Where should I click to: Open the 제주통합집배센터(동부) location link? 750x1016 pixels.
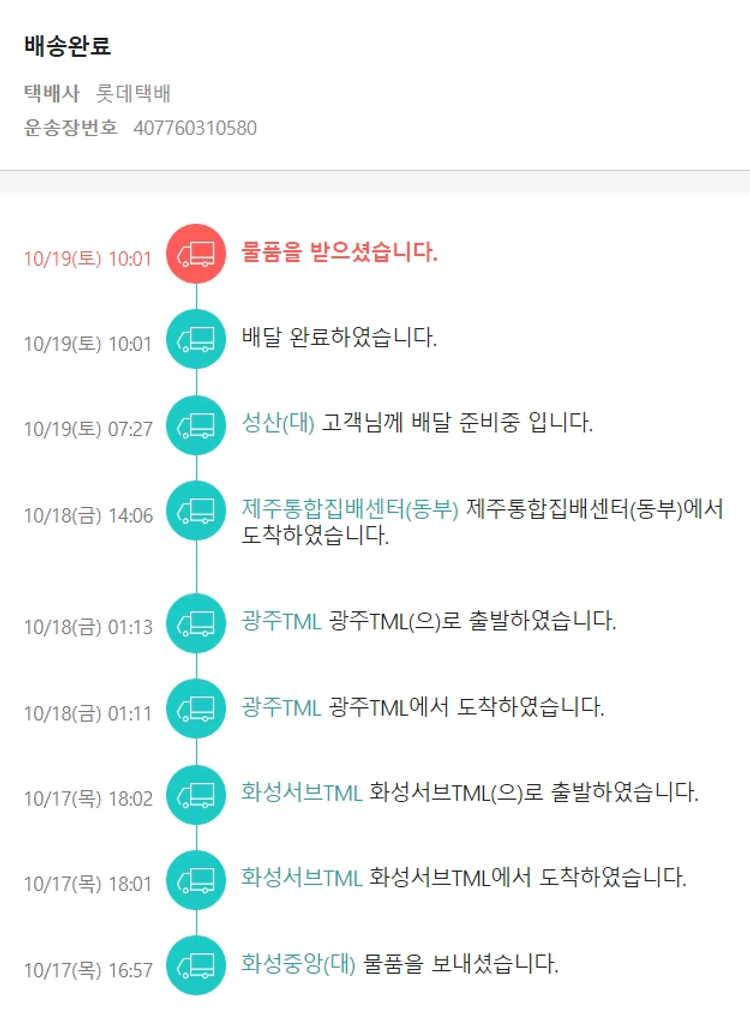(x=349, y=509)
